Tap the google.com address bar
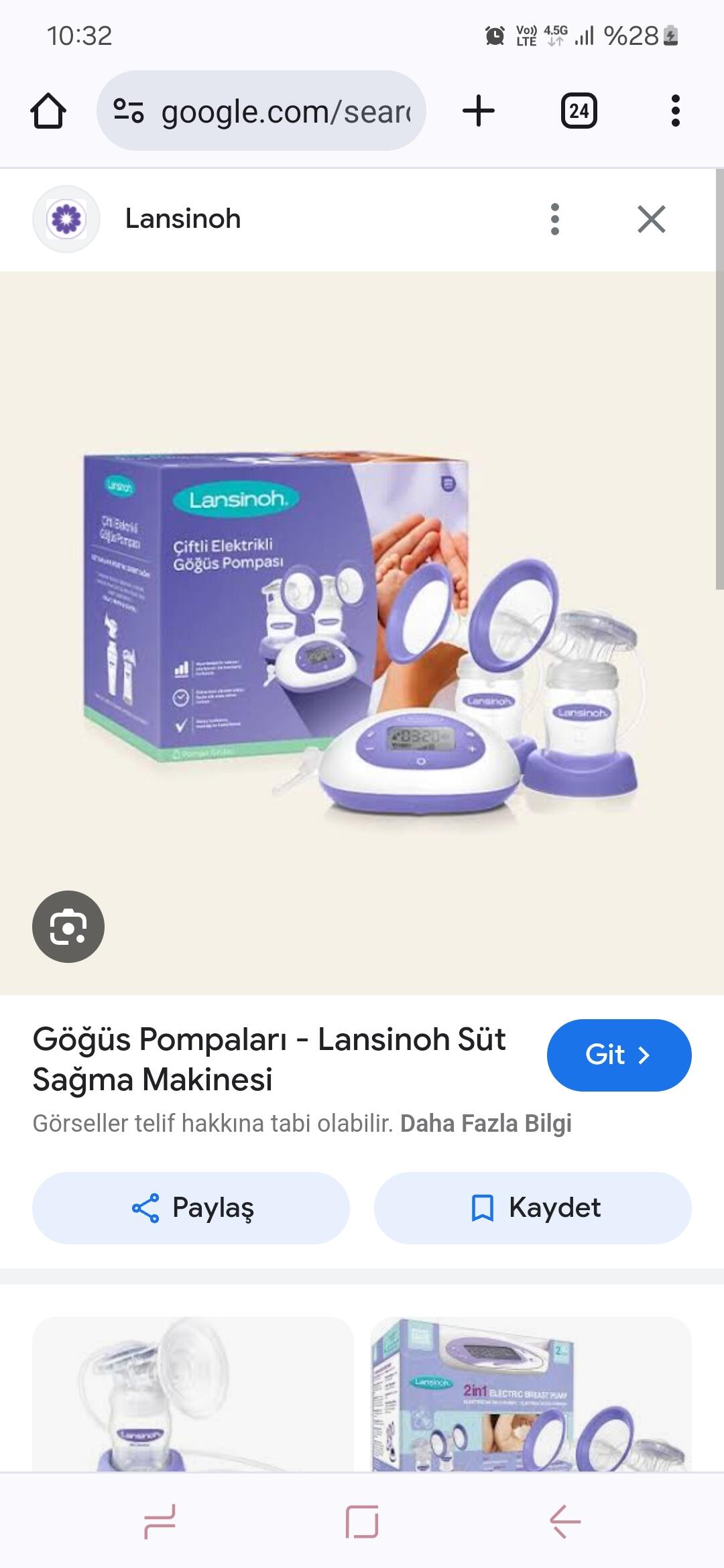Screen dimensions: 724x1568 [261, 111]
